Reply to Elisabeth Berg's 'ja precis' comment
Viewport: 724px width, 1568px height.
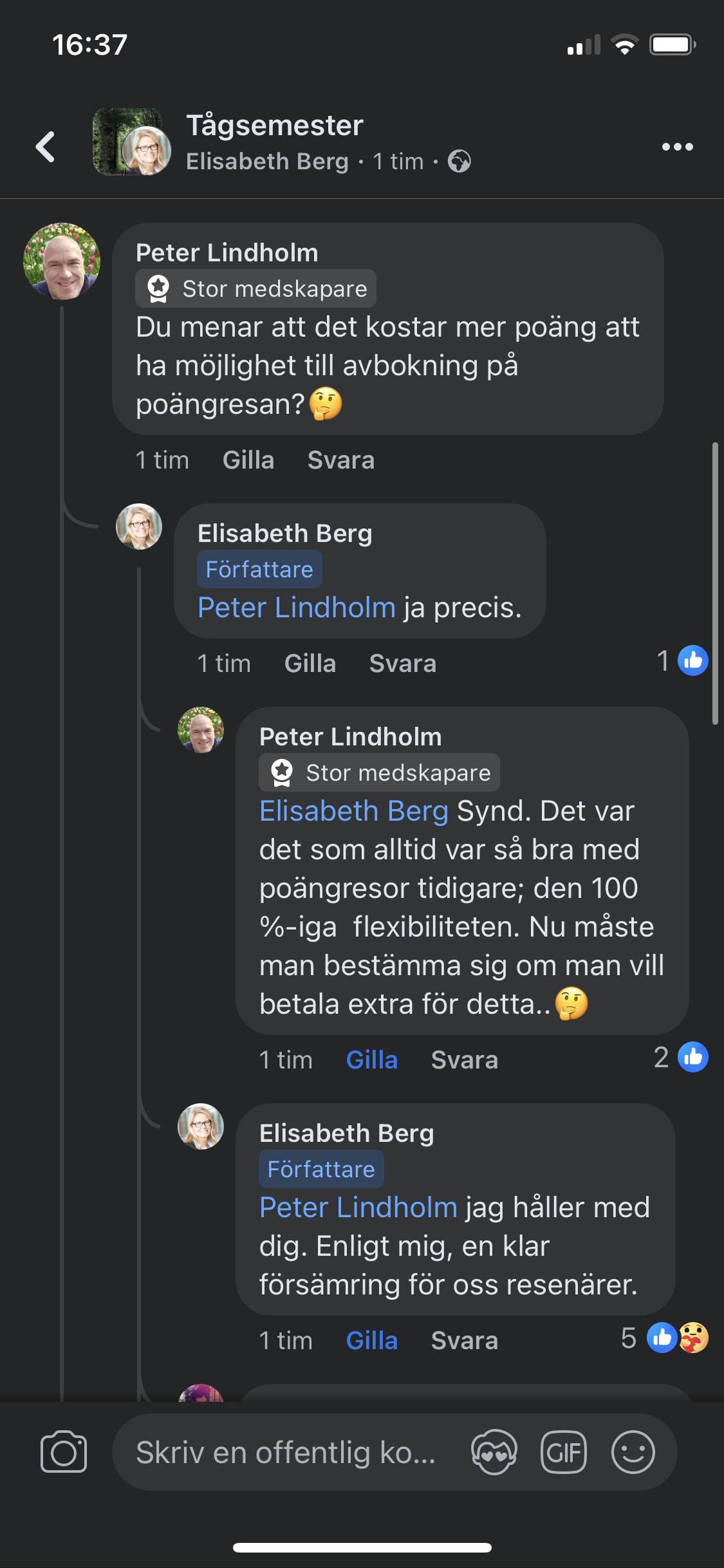pyautogui.click(x=402, y=664)
